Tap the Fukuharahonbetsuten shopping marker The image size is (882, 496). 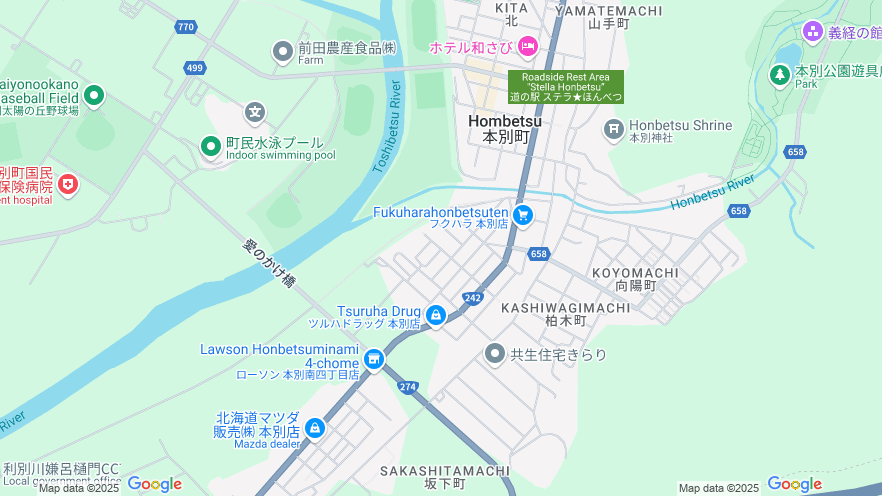click(x=522, y=215)
